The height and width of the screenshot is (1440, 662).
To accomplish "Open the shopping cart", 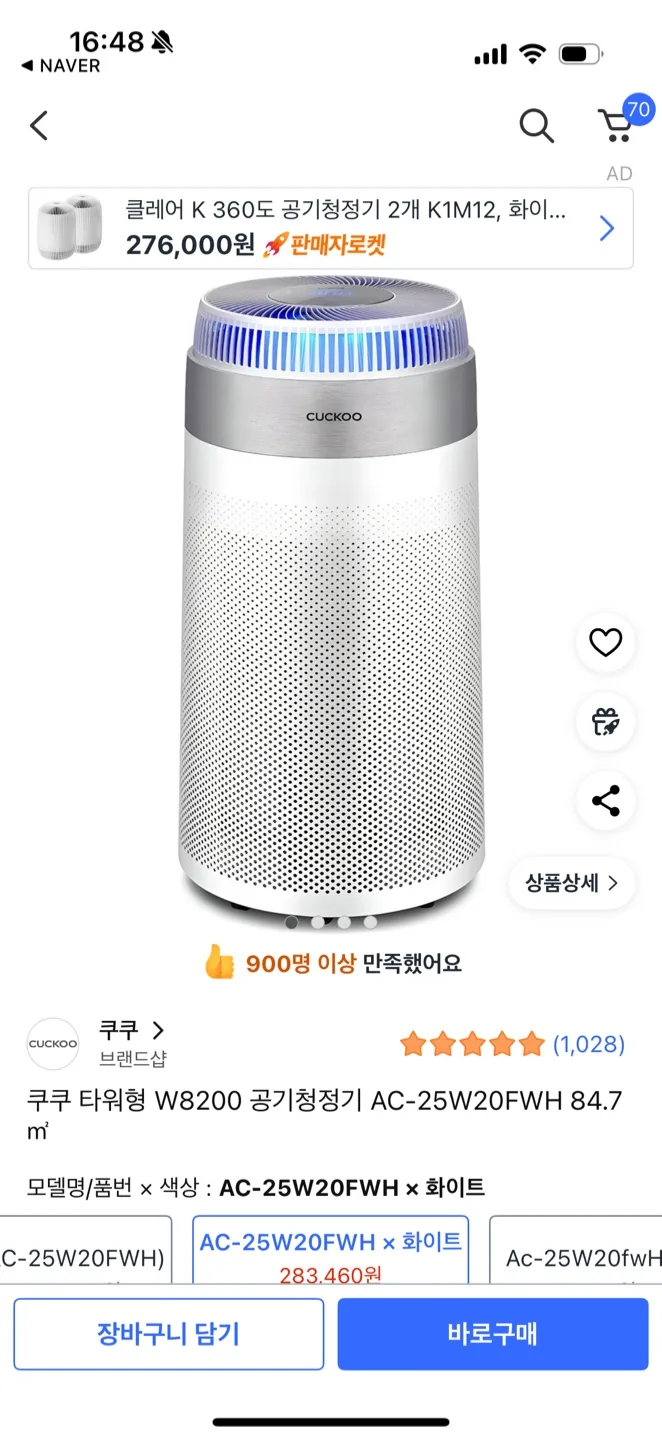I will 616,125.
